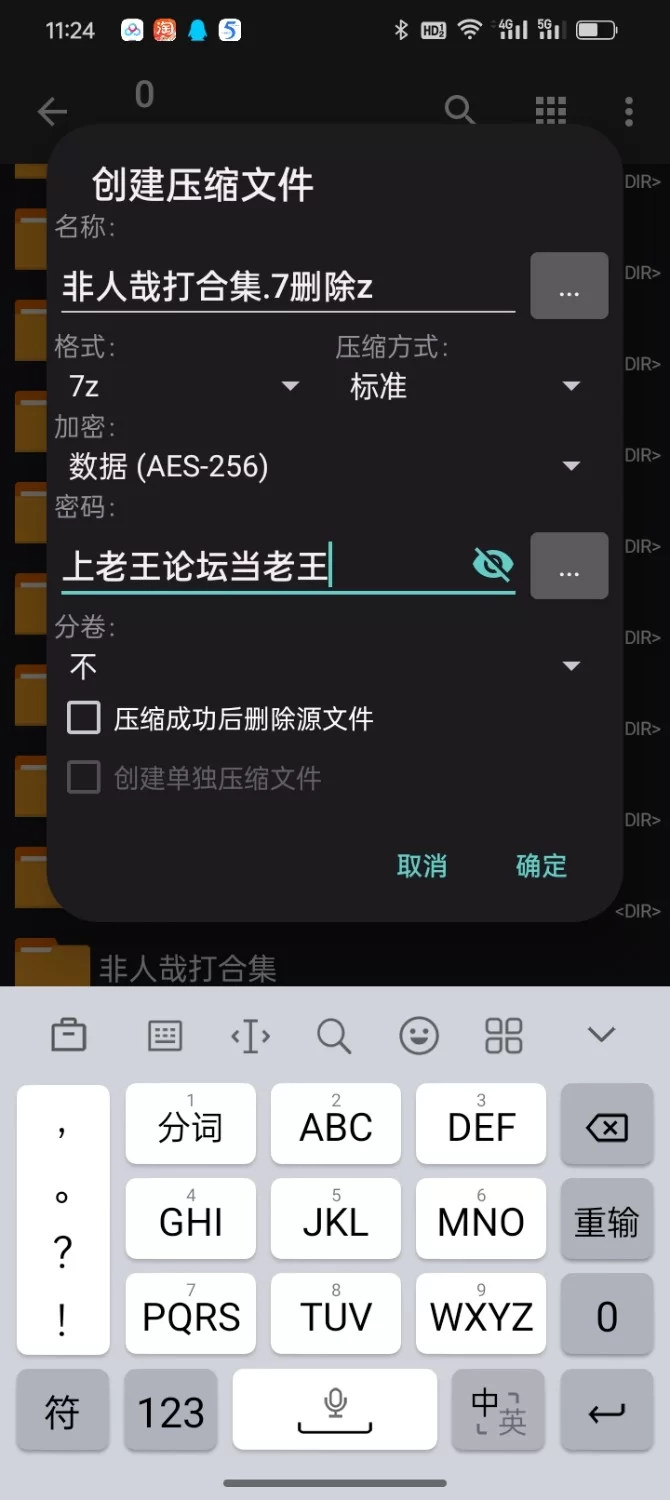Viewport: 670px width, 1500px height.
Task: Open the emoji panel on the keyboard
Action: tap(419, 1036)
